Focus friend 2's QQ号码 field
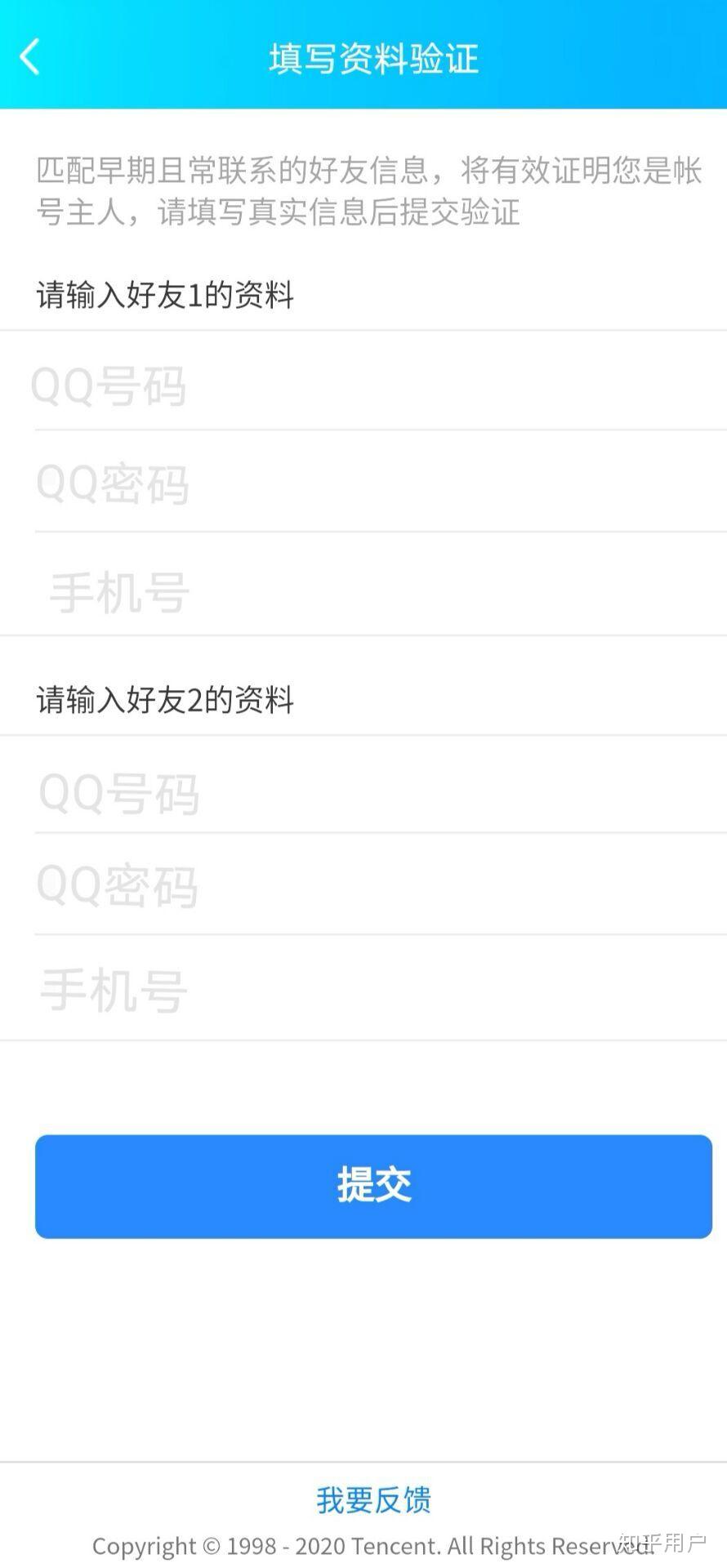727x1568 pixels. pyautogui.click(x=363, y=785)
